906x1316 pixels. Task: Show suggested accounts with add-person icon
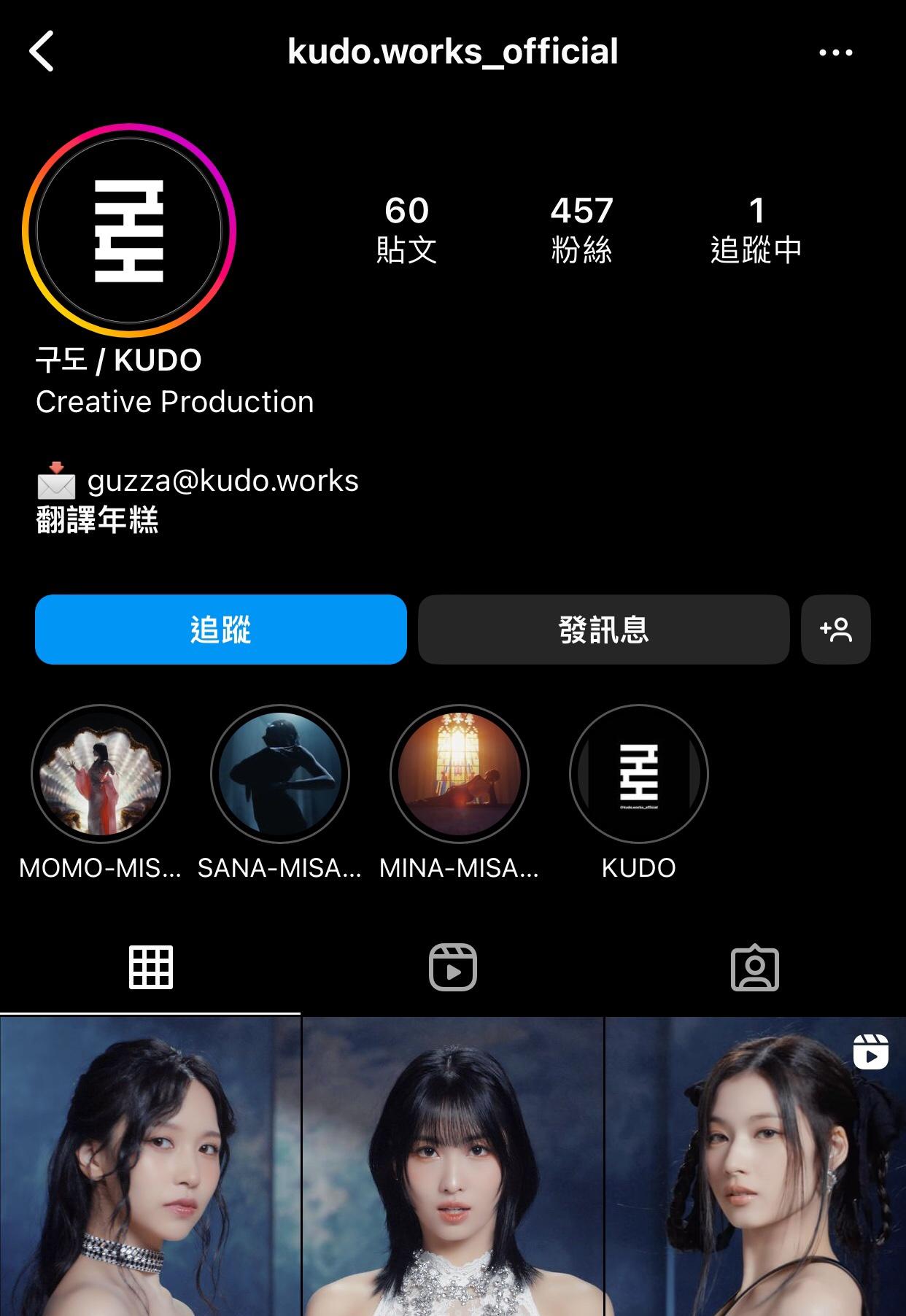click(x=835, y=630)
